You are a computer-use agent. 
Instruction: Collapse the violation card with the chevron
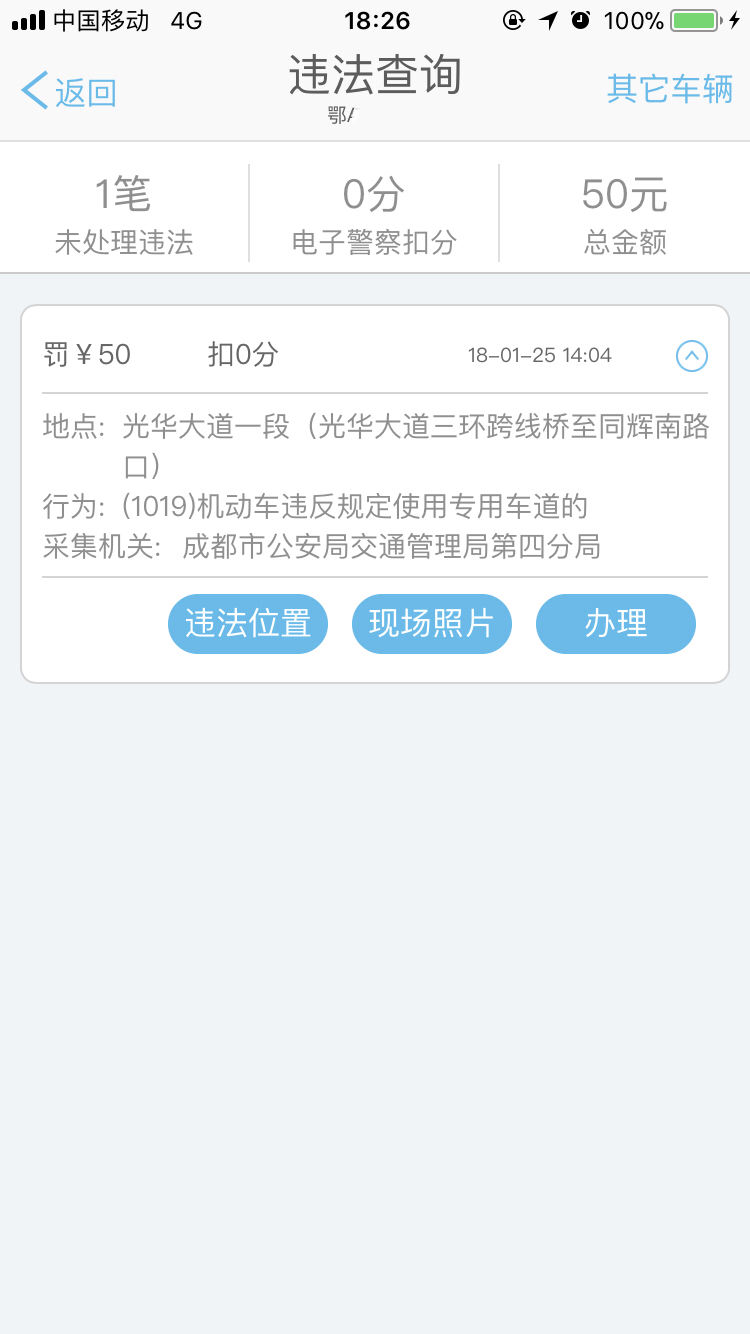tap(692, 355)
